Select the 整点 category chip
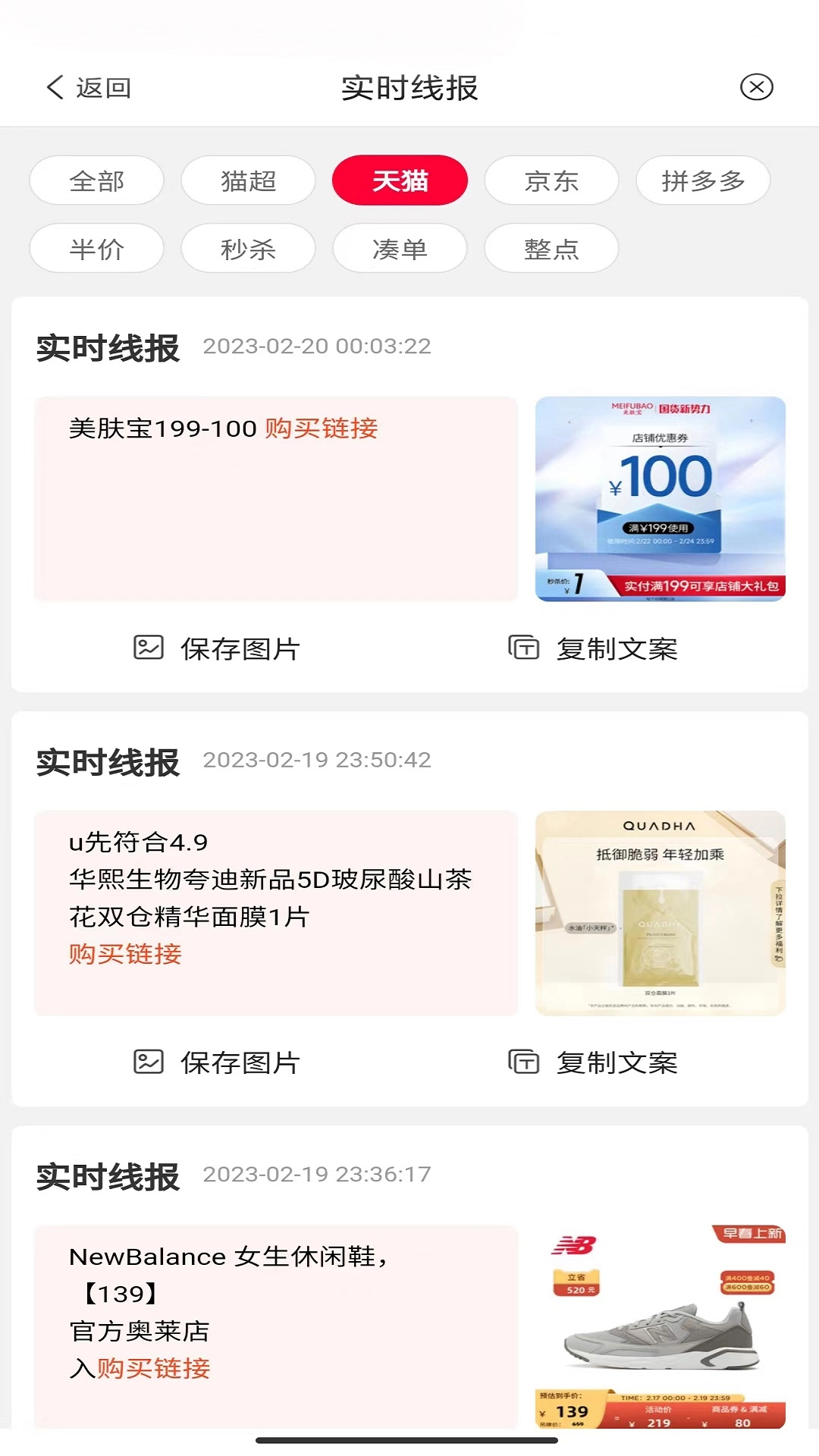This screenshot has width=819, height=1456. (x=551, y=248)
